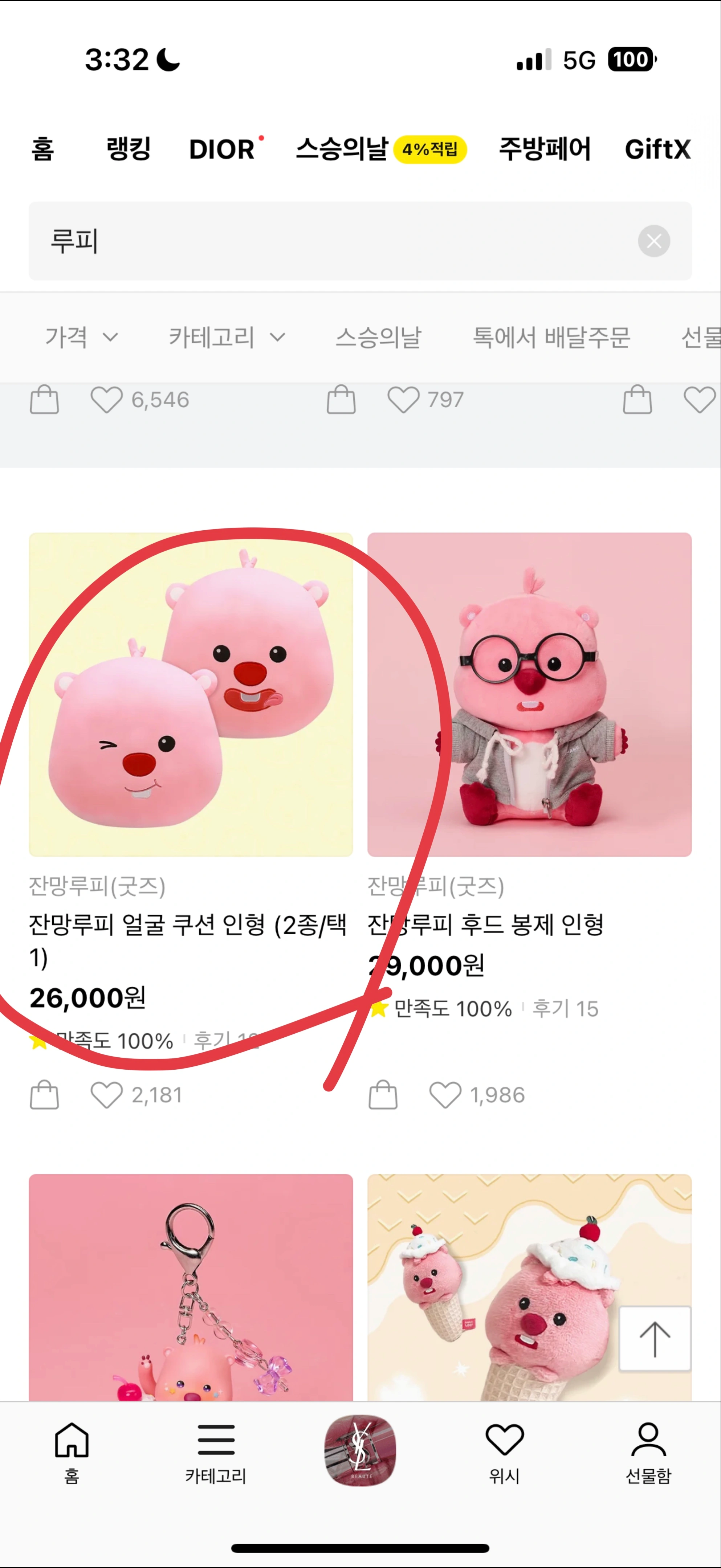This screenshot has width=721, height=1568.
Task: Open 카테고리 in bottom navigation
Action: pos(216,1453)
